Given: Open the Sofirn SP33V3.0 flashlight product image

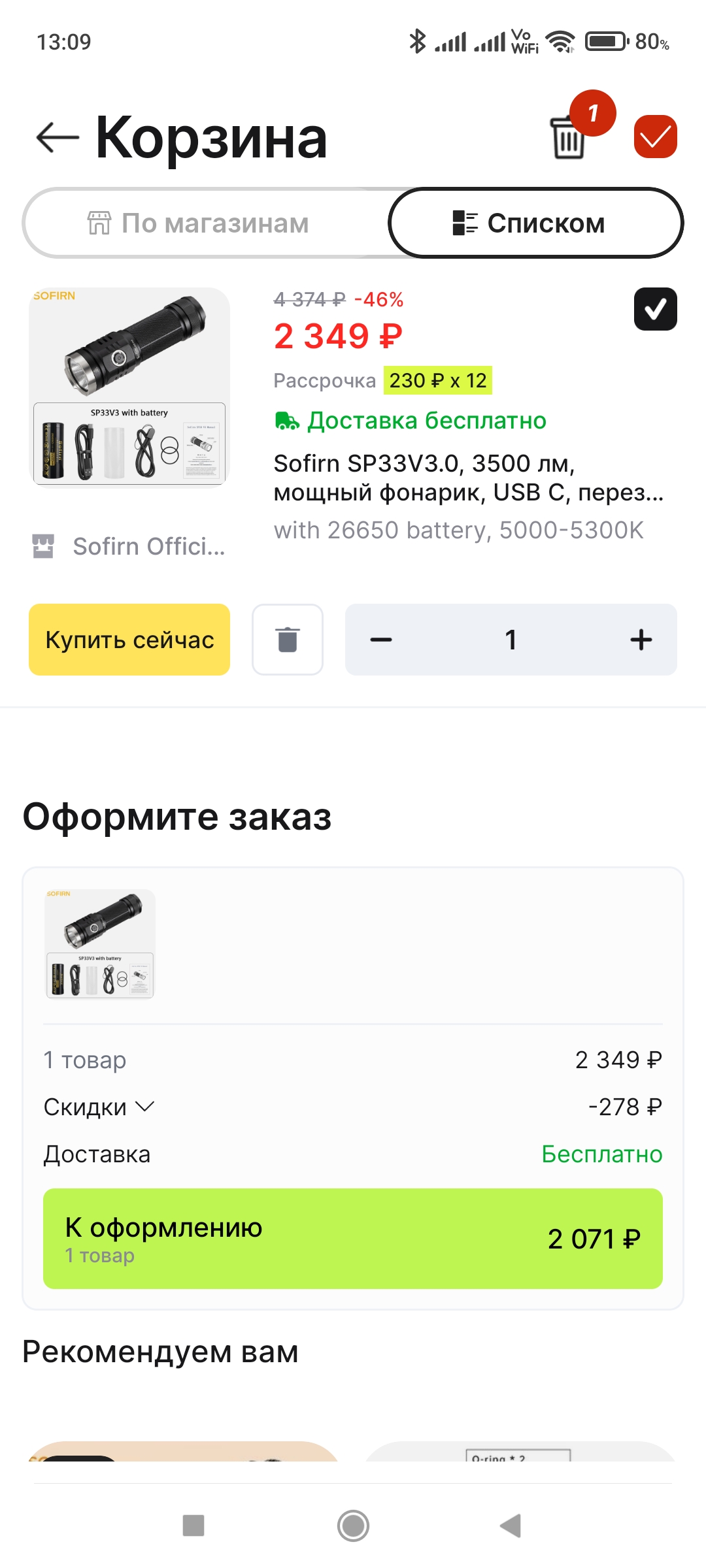Looking at the screenshot, I should click(x=129, y=387).
